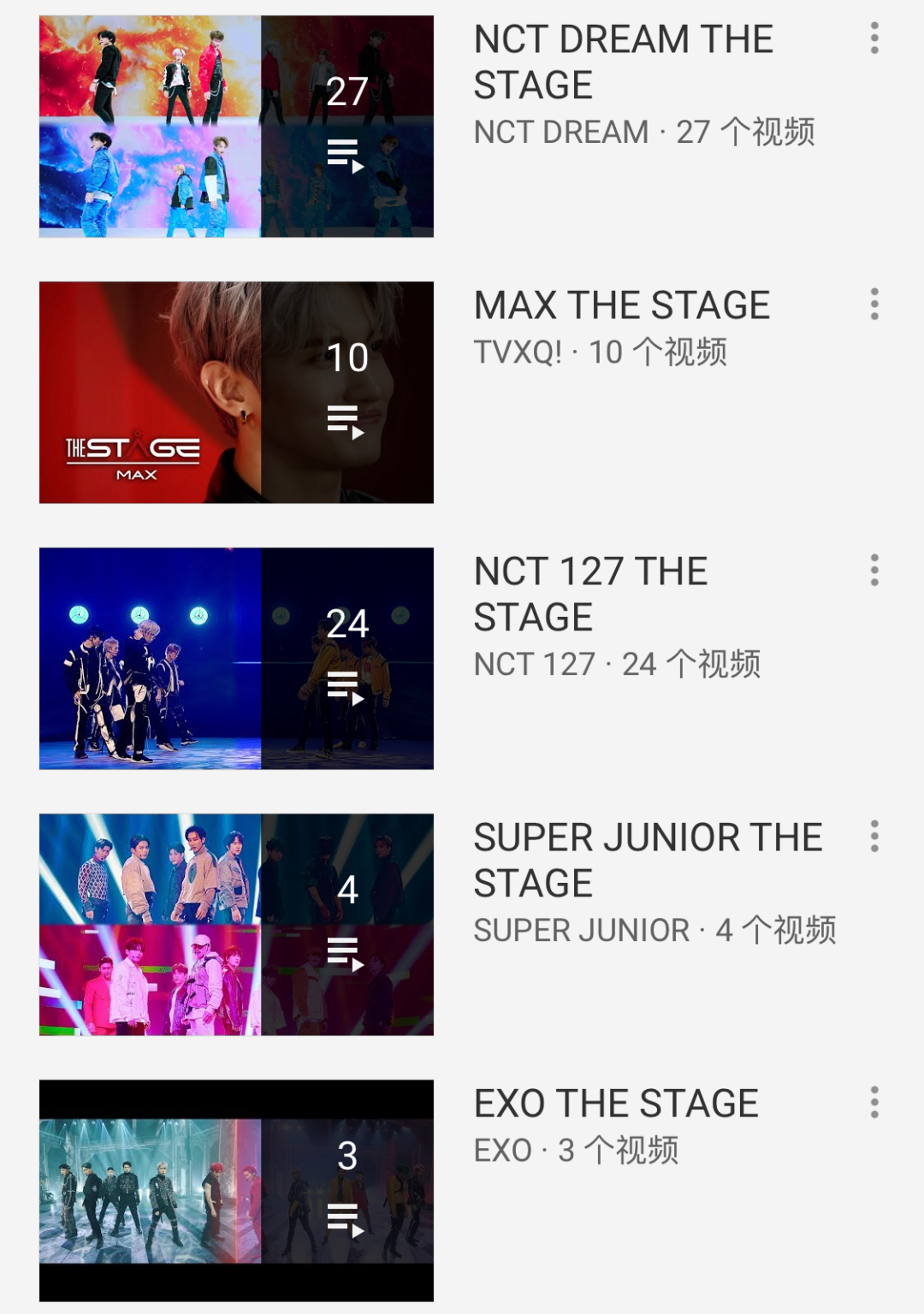Open more options for EXO THE STAGE
The height and width of the screenshot is (1314, 924).
coord(874,1103)
